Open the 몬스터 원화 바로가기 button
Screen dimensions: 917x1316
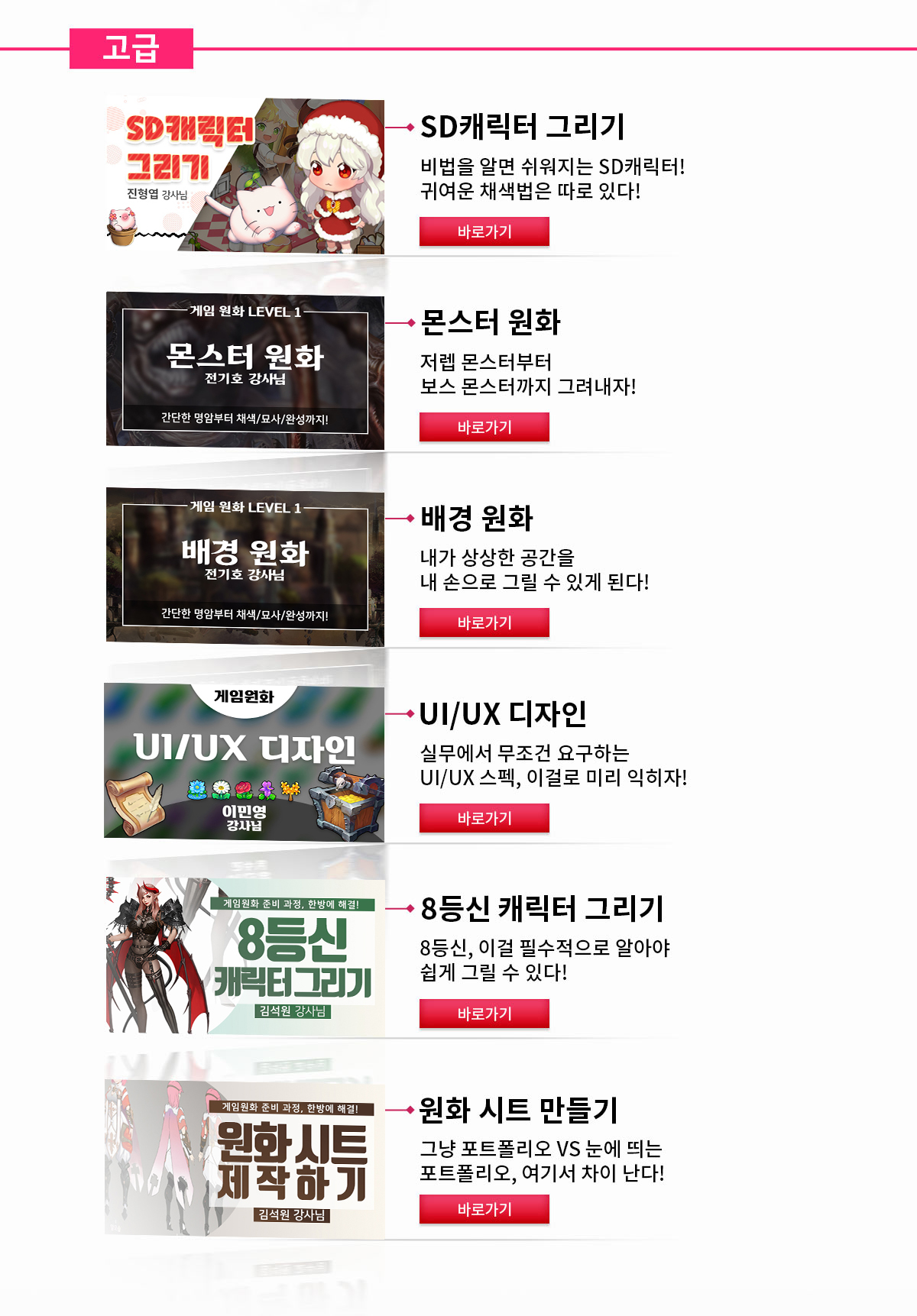484,427
